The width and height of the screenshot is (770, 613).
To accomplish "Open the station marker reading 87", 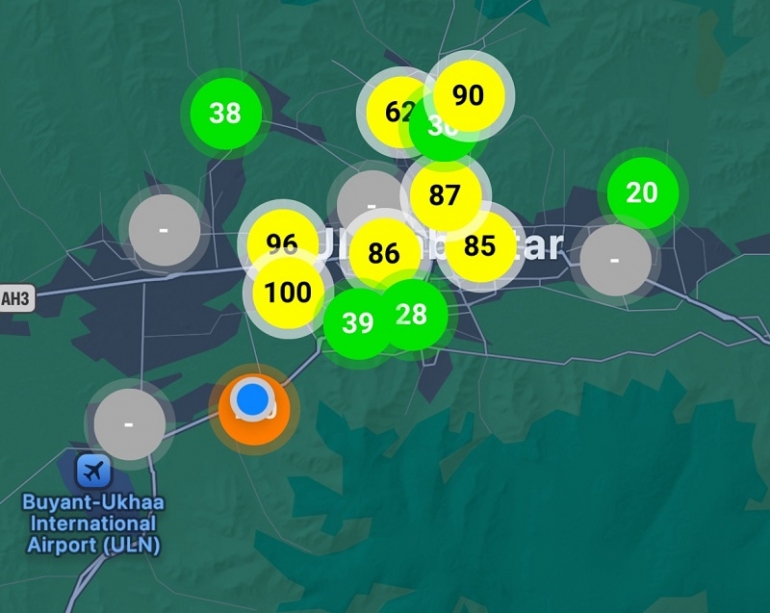I will tap(444, 195).
